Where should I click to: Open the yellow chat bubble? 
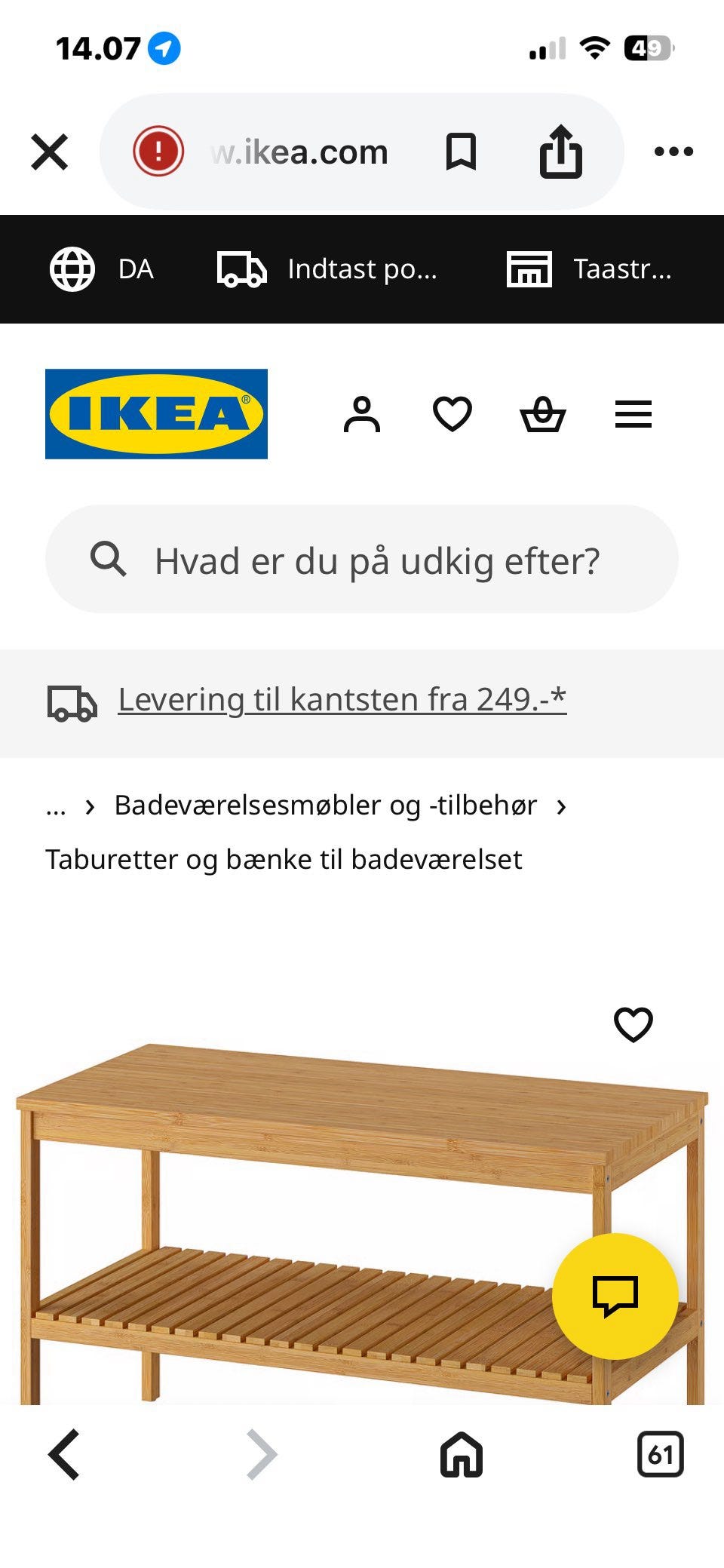(x=615, y=1295)
